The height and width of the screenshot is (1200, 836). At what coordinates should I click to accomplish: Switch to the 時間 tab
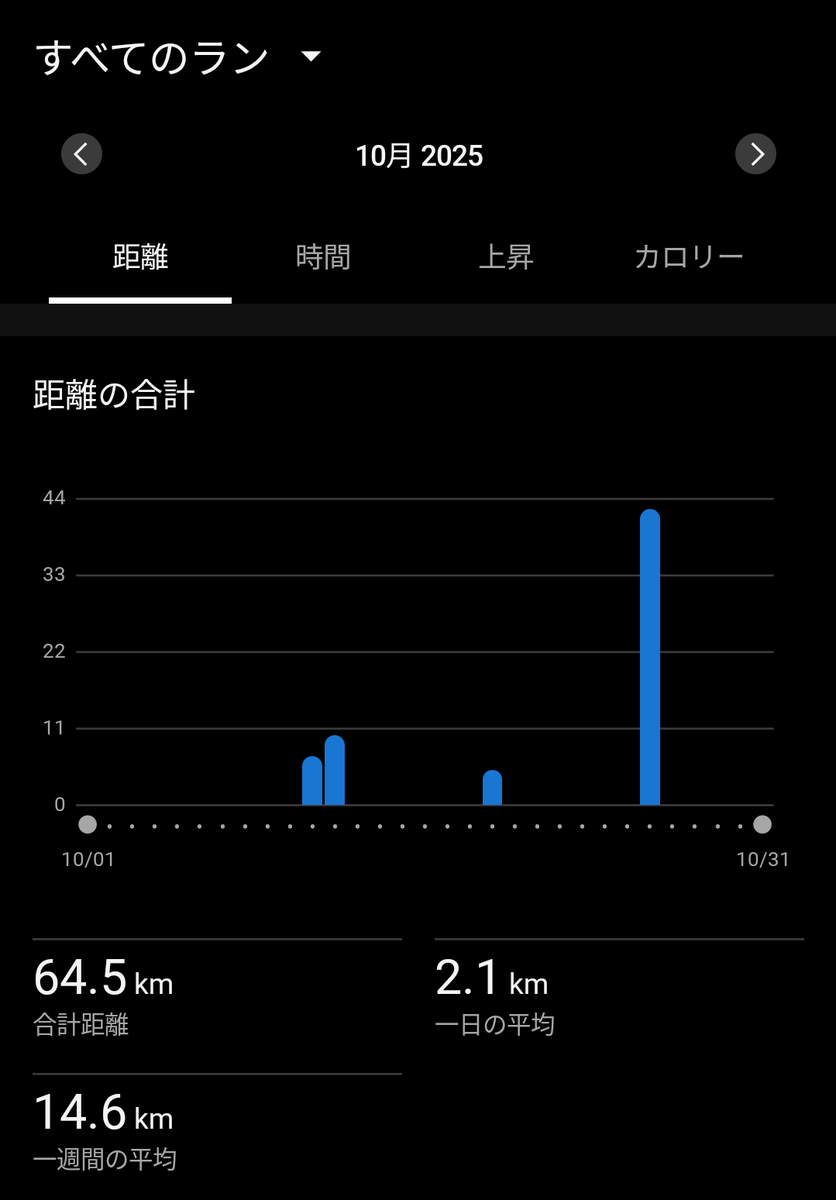(323, 258)
